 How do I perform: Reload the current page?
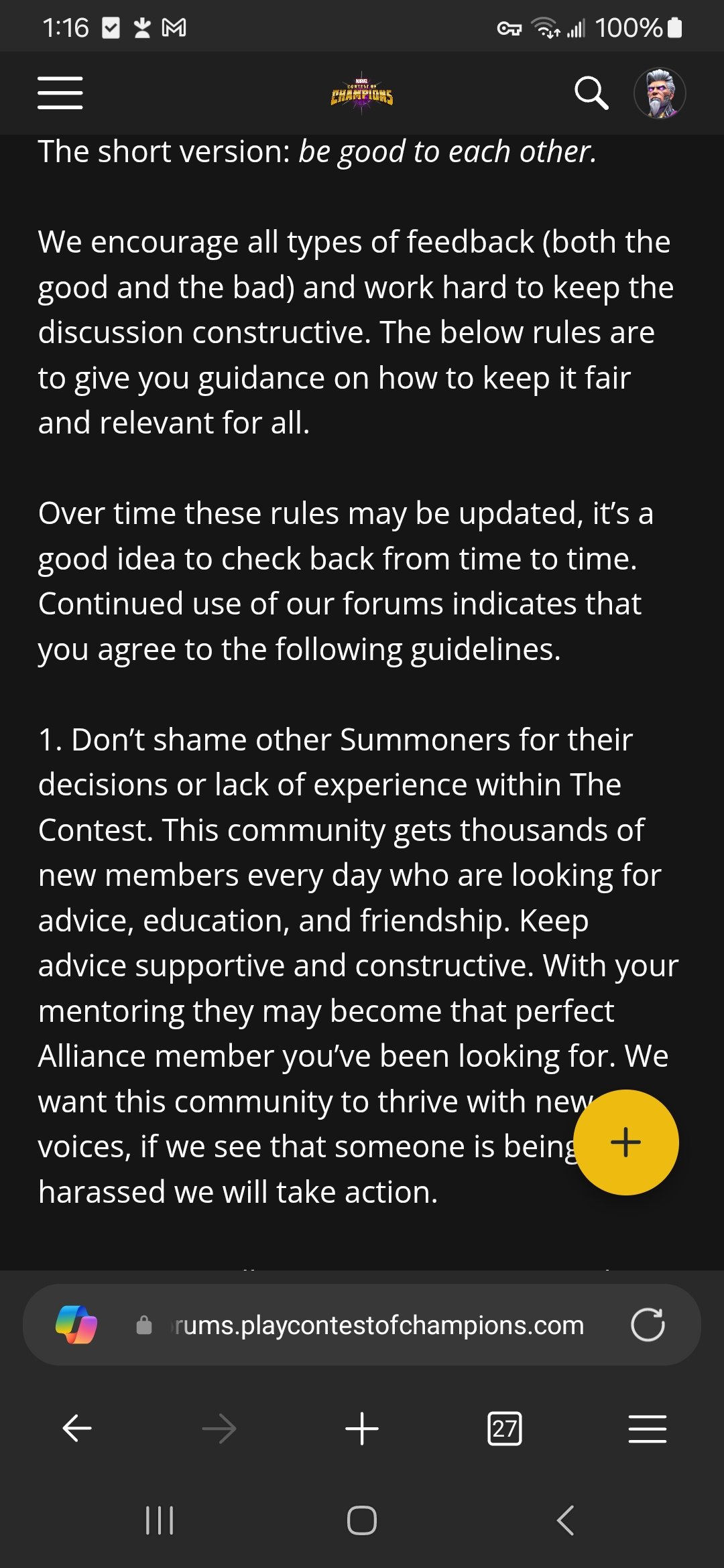pyautogui.click(x=648, y=1325)
